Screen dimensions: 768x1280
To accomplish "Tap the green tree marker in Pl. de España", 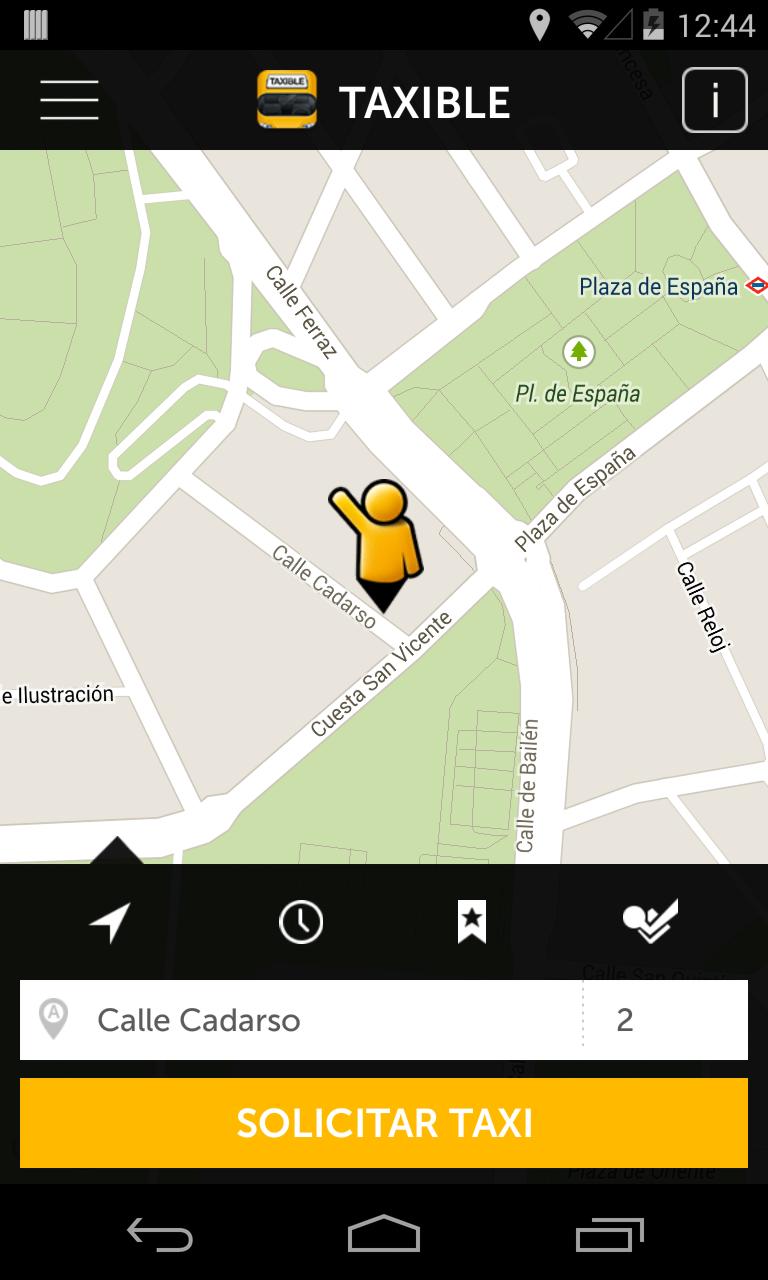I will pyautogui.click(x=578, y=352).
